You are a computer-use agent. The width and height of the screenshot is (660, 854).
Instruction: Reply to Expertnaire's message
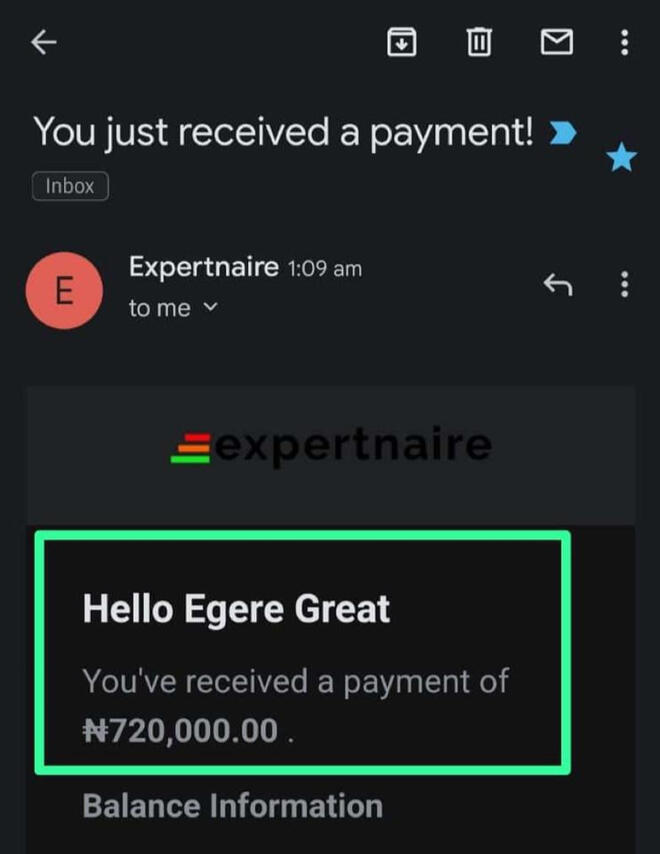(x=557, y=286)
